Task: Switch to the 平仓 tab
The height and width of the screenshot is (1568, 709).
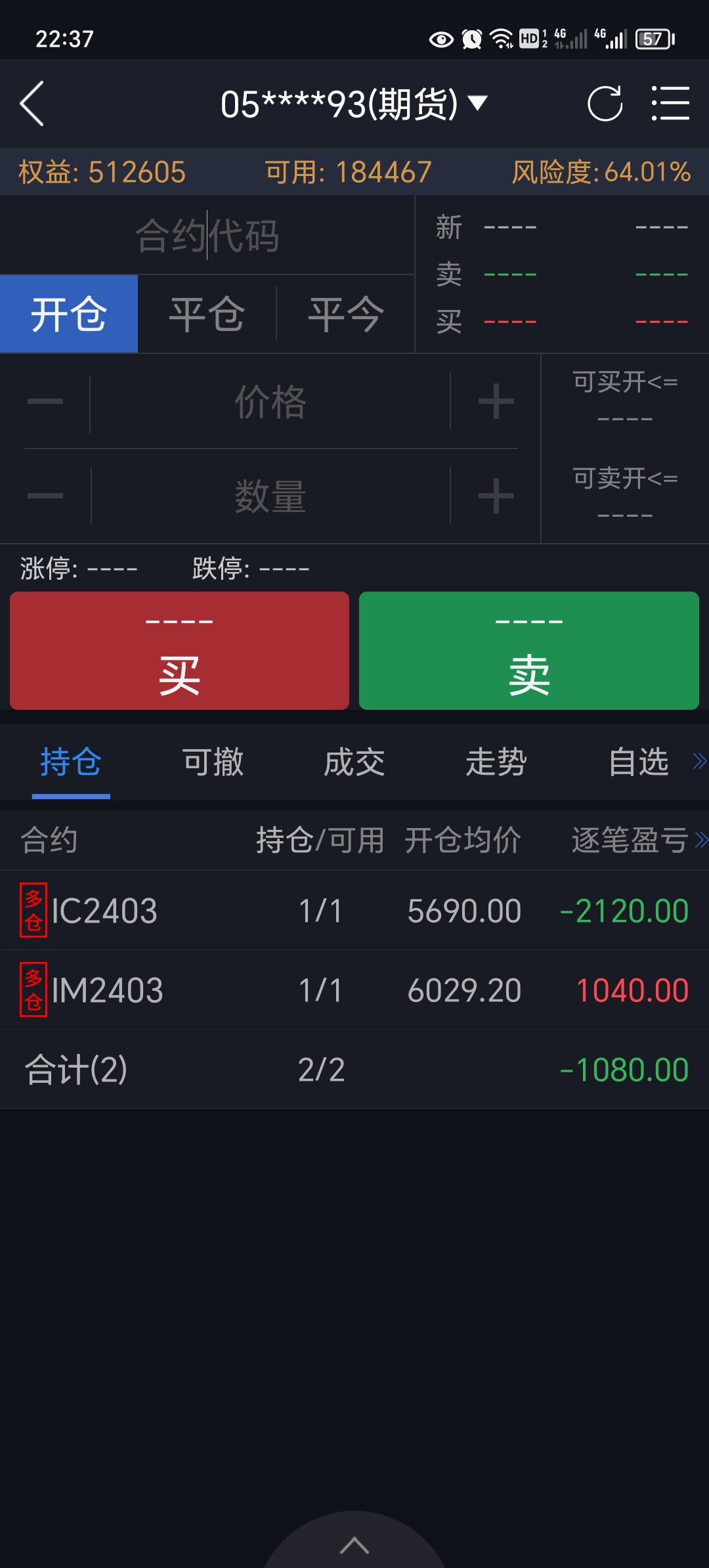Action: pyautogui.click(x=207, y=314)
